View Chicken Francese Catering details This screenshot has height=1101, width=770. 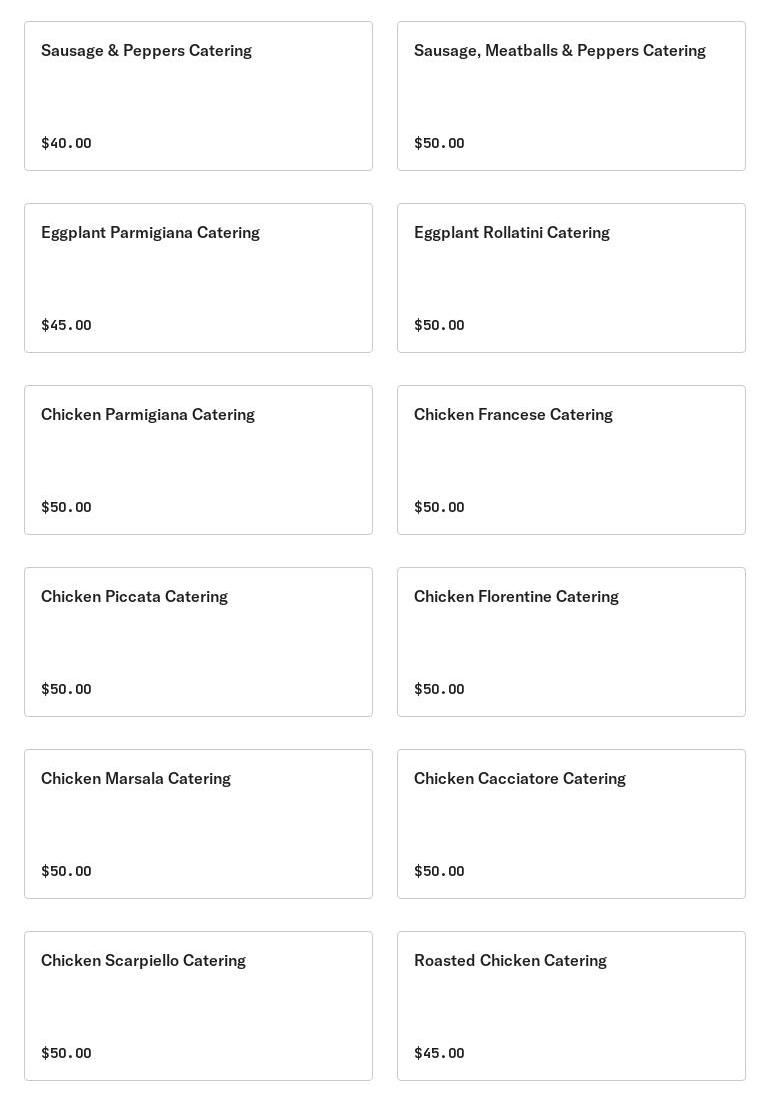pos(571,460)
